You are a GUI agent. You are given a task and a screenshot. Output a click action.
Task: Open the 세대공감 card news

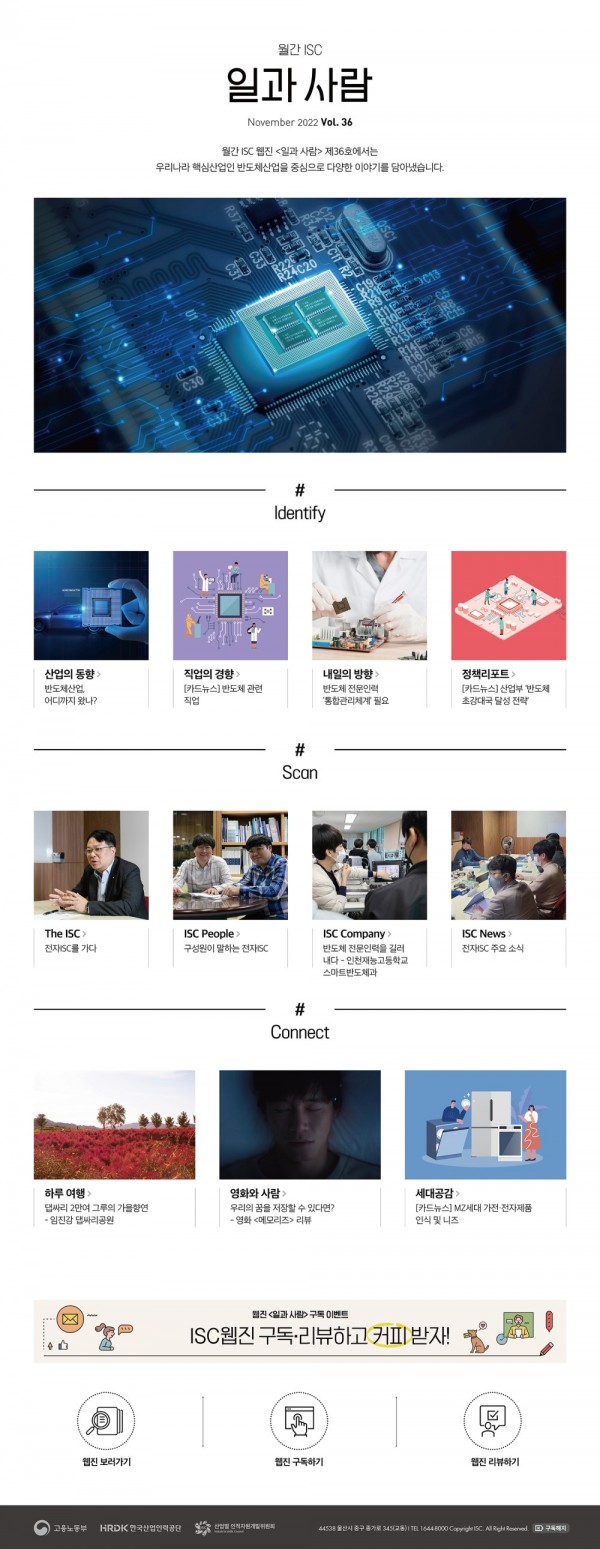coord(485,1124)
